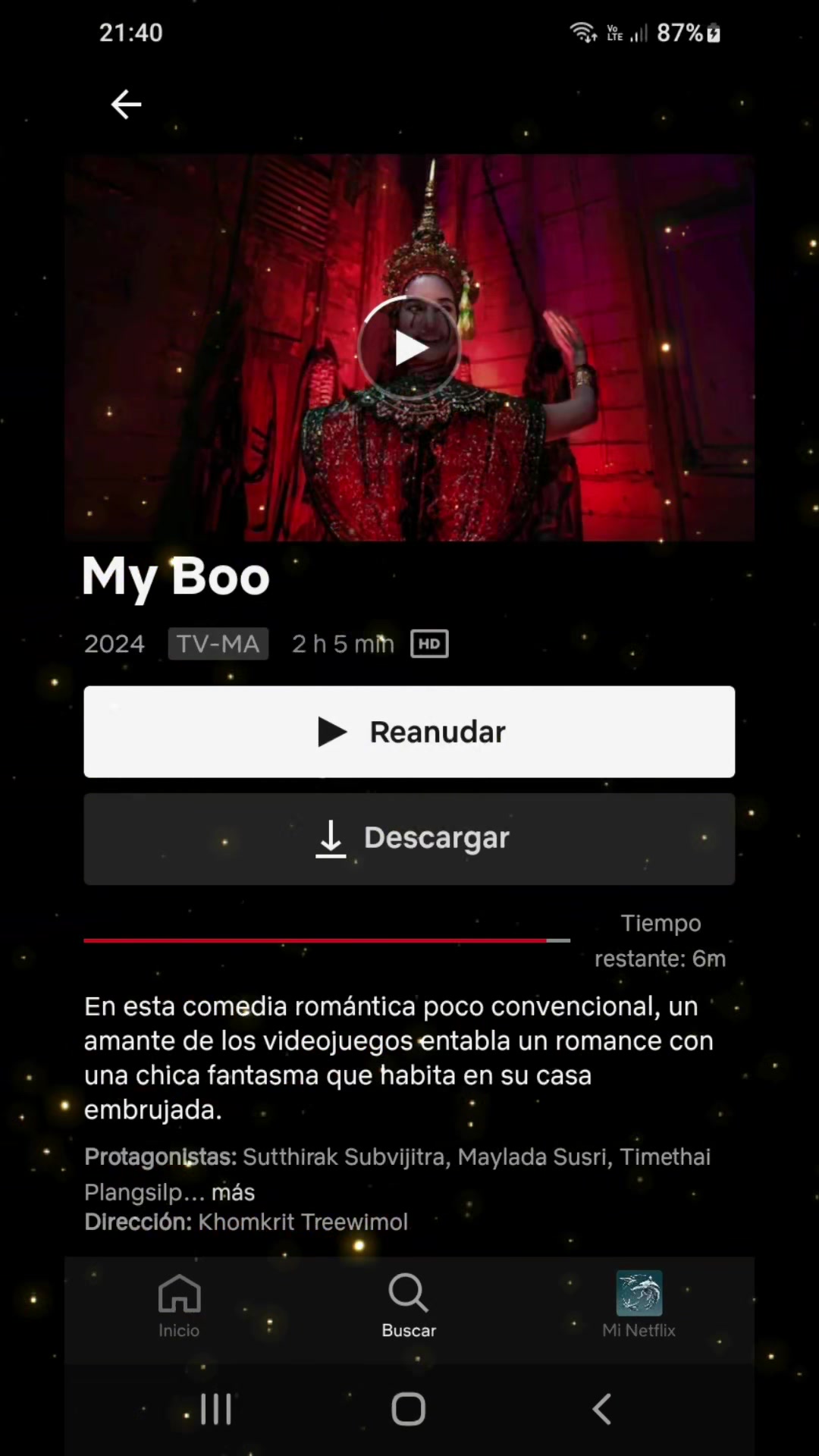Expand the cast list with más
The height and width of the screenshot is (1456, 819).
[x=233, y=1193]
